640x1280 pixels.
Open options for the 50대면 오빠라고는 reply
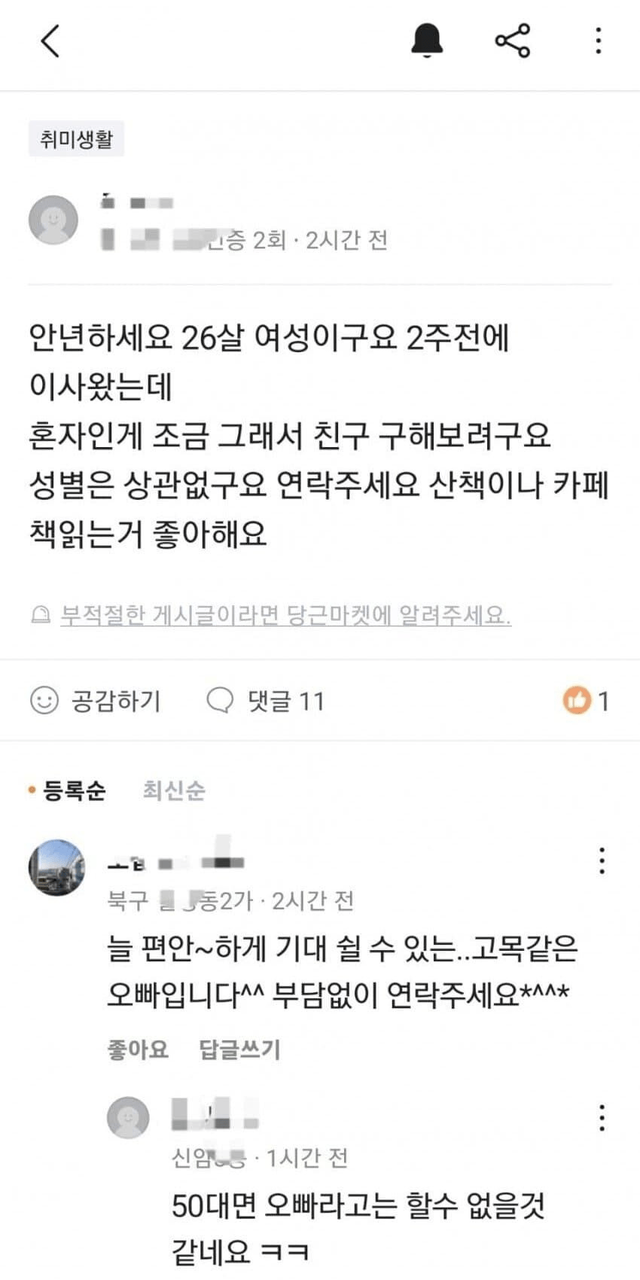[x=602, y=1118]
